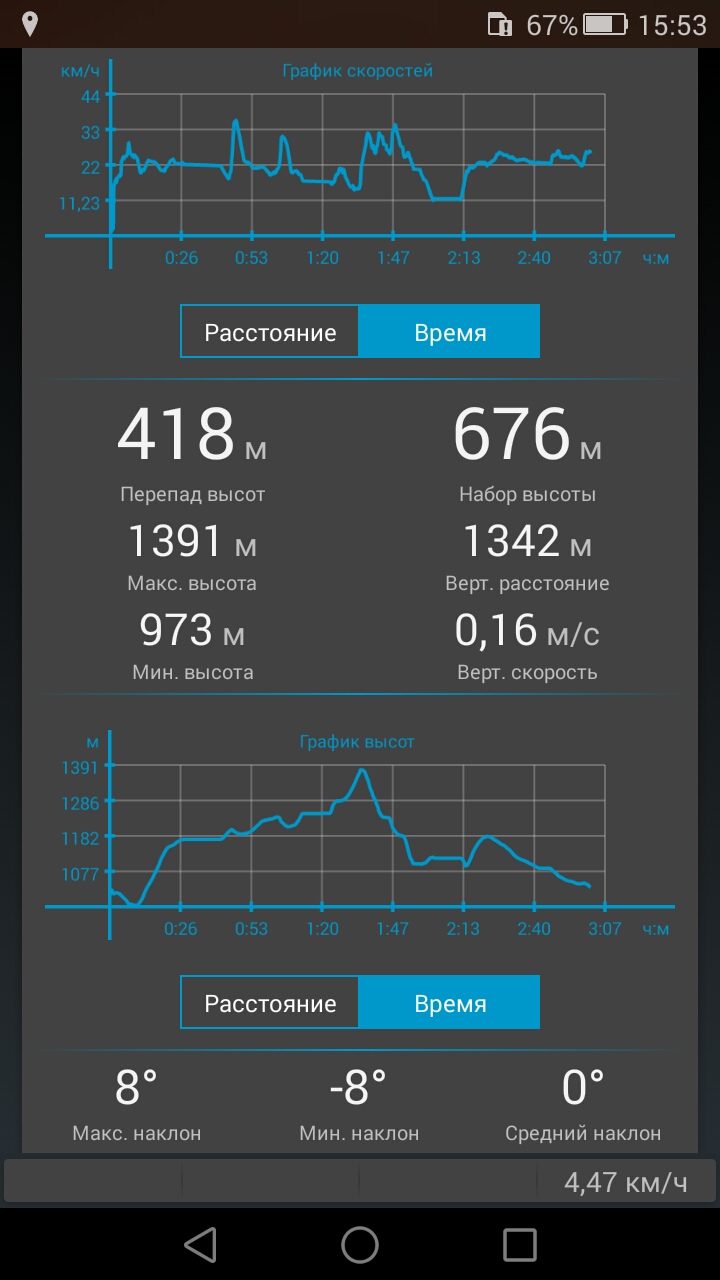Go back with the system back button
The width and height of the screenshot is (720, 1280).
click(x=200, y=1244)
